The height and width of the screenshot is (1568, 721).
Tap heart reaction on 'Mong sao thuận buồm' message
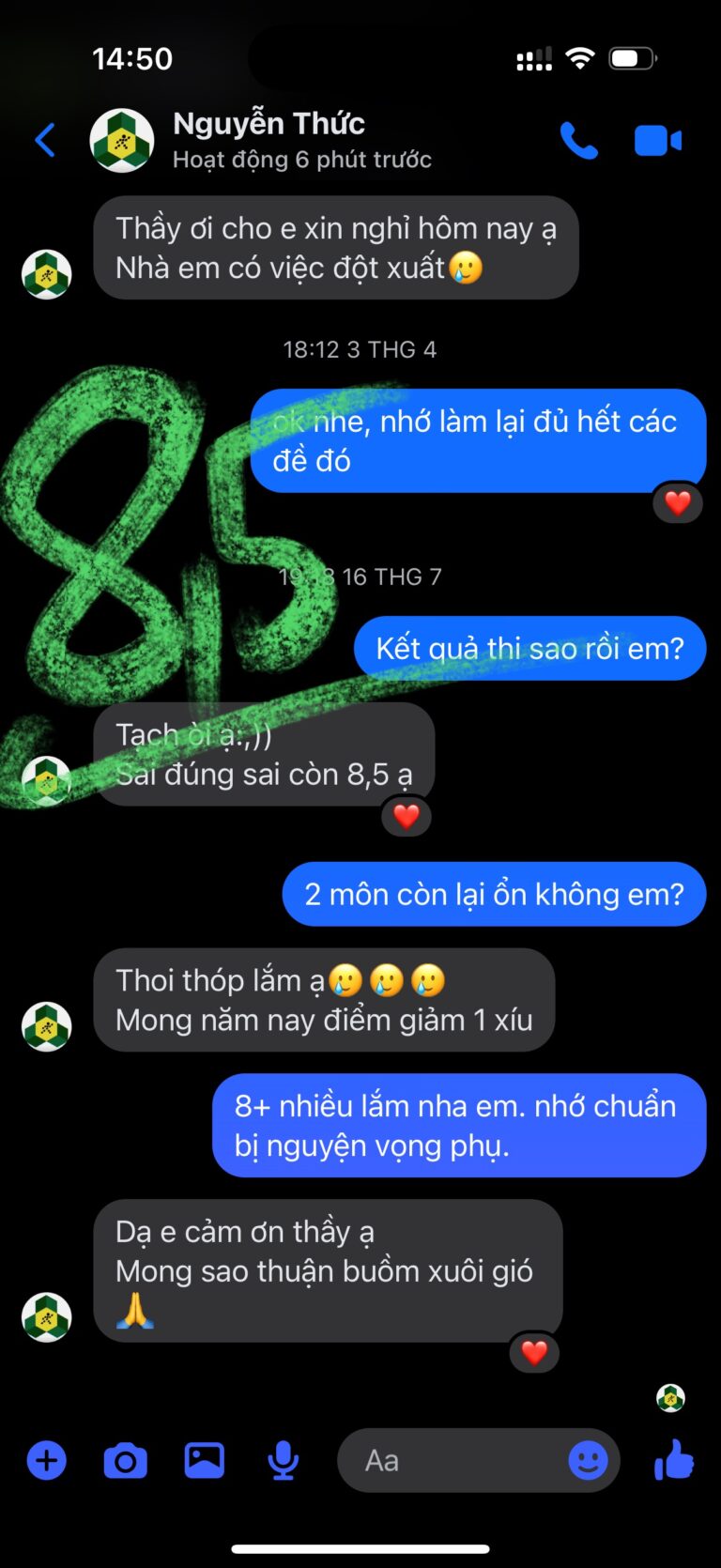pos(534,1353)
